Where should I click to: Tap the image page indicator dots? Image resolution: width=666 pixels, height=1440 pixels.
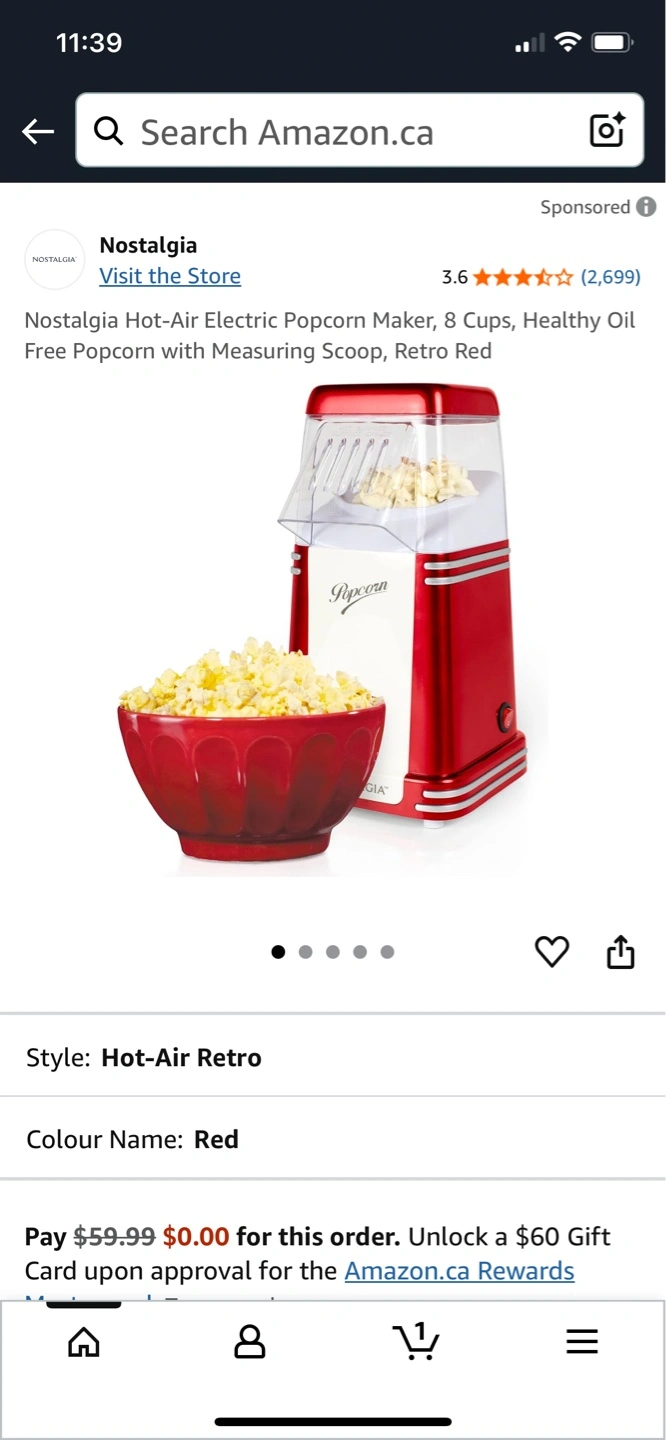[333, 952]
